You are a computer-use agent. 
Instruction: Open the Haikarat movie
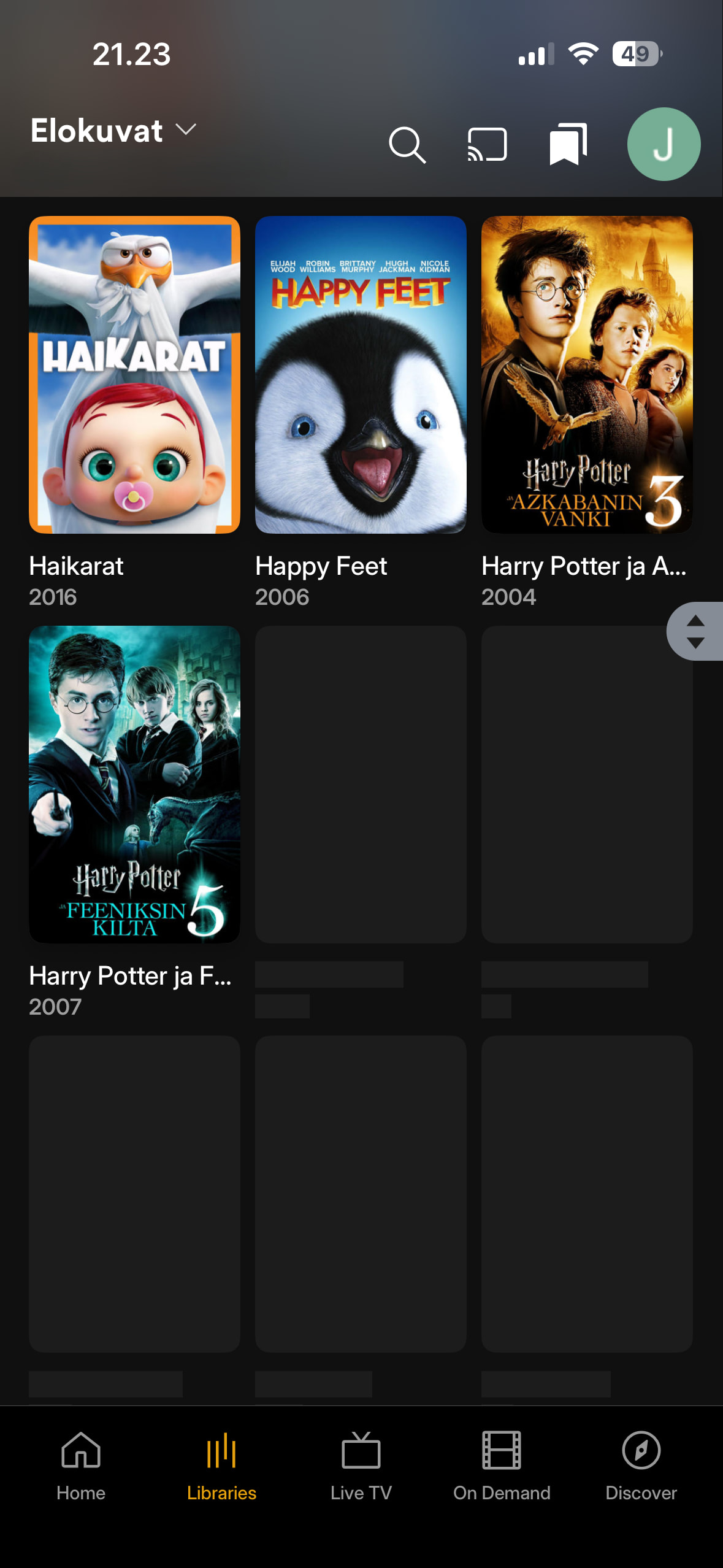point(134,375)
